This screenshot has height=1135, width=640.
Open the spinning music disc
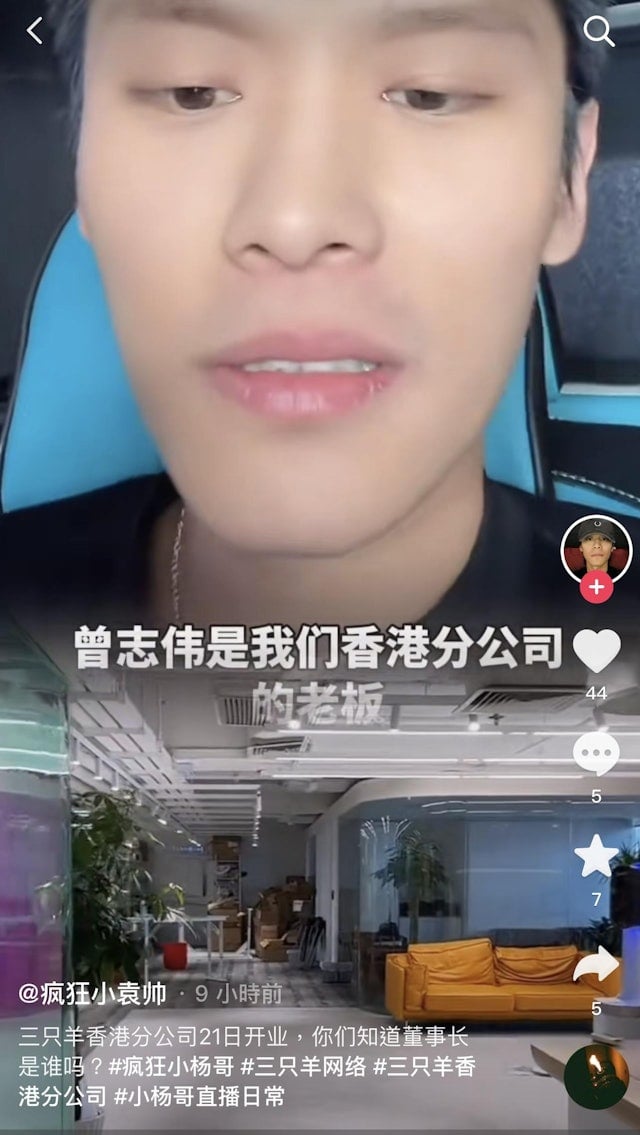596,1076
